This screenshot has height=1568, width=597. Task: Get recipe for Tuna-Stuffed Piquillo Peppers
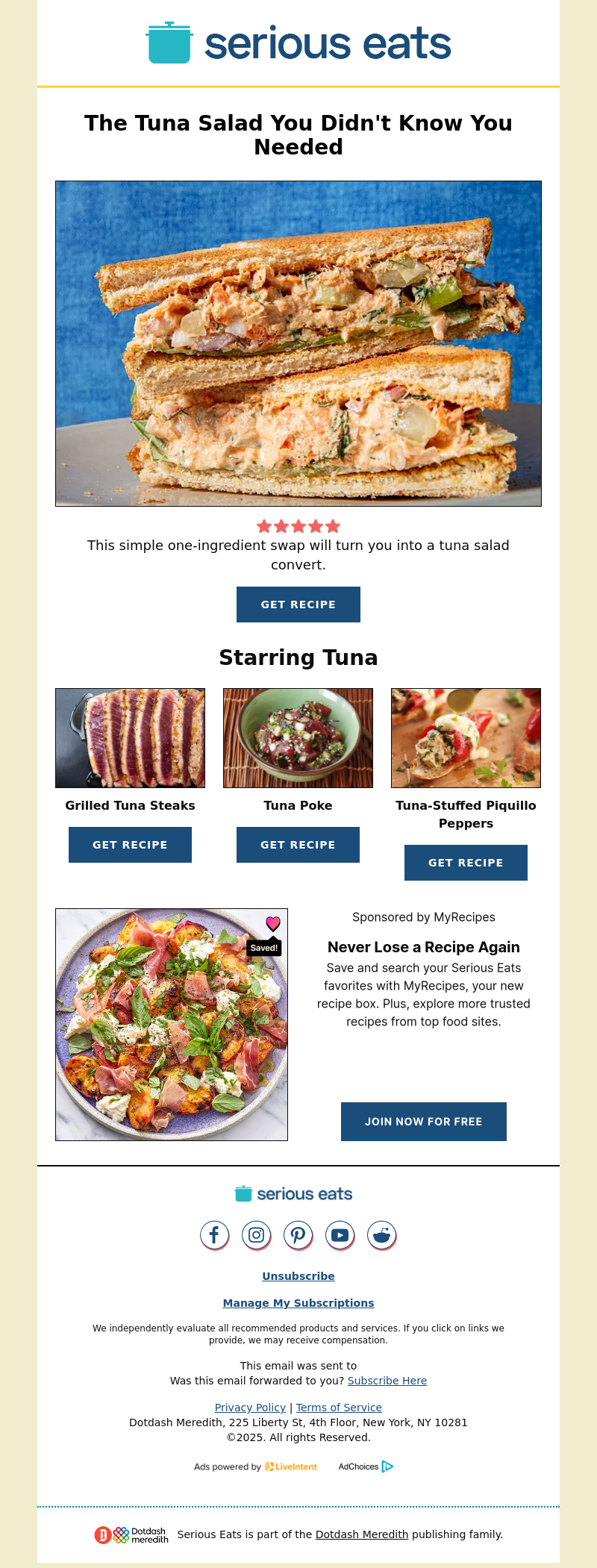point(466,863)
